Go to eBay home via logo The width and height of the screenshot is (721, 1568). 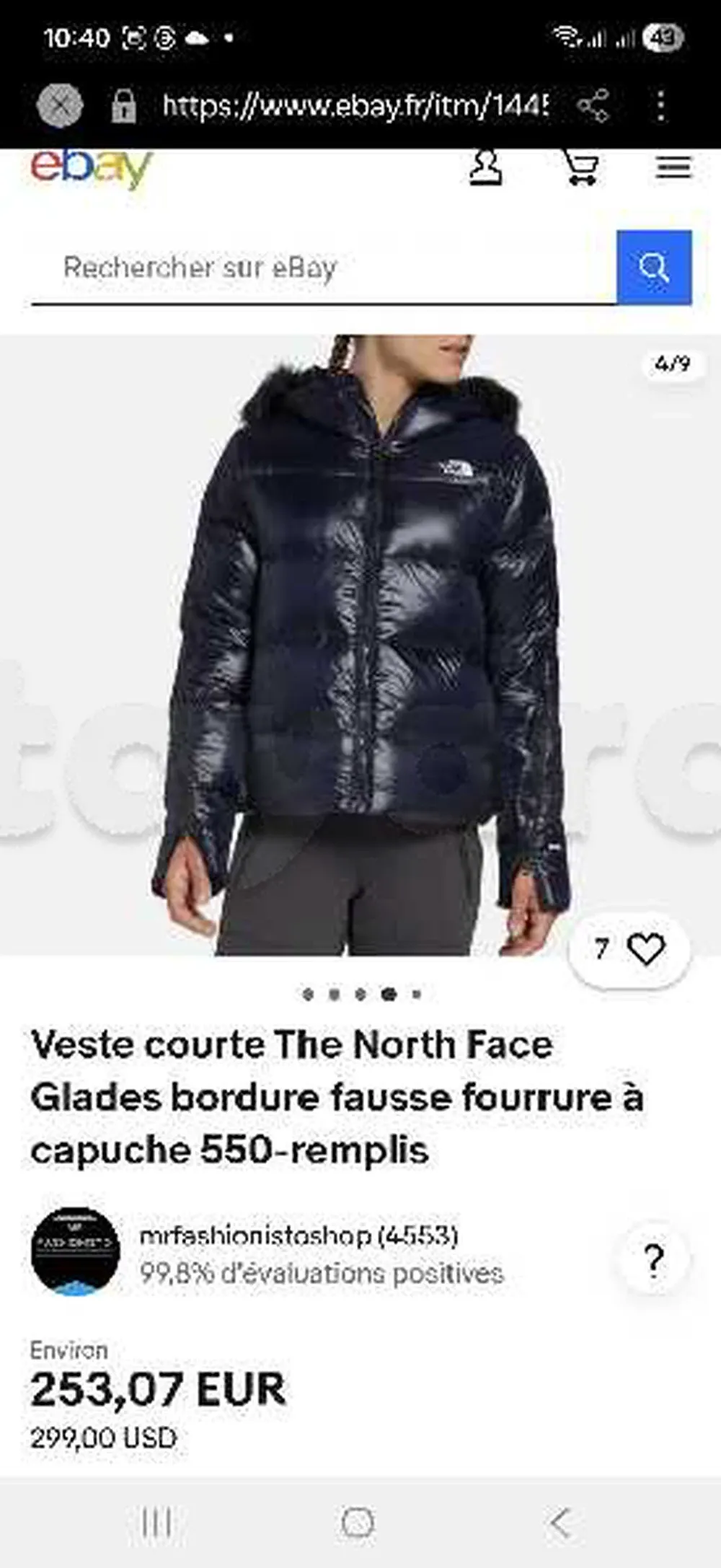coord(92,169)
